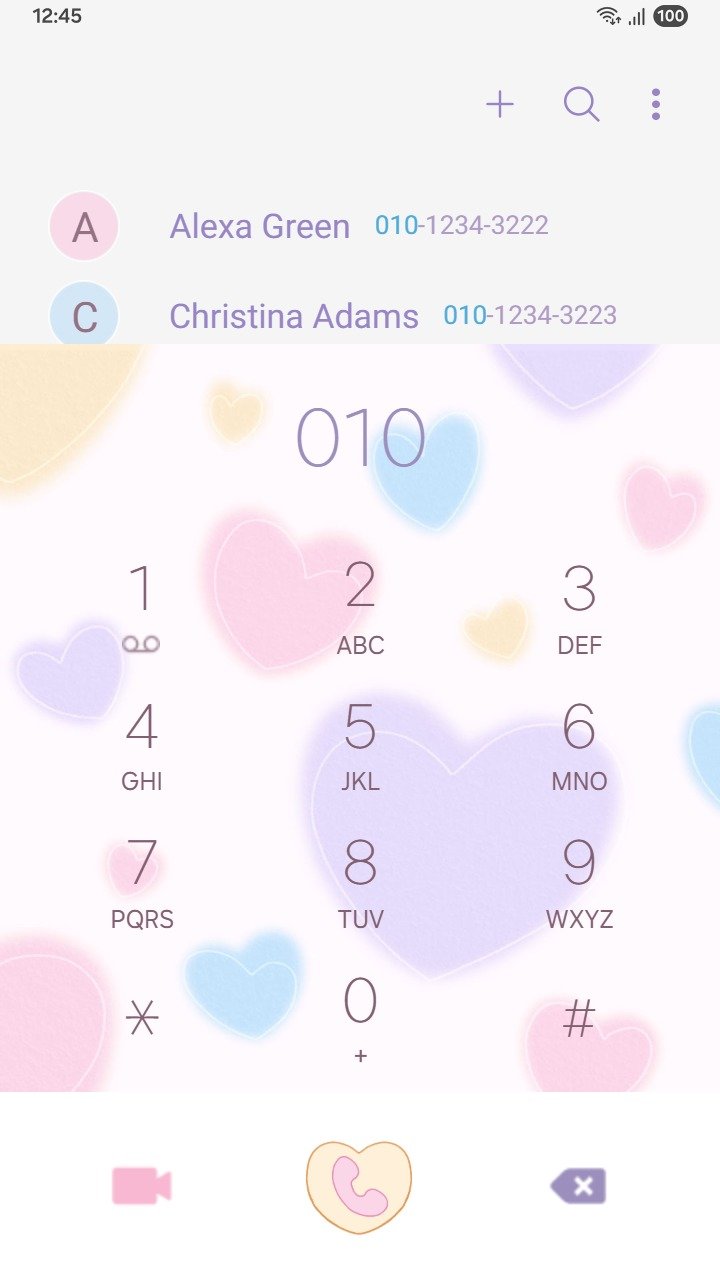Enter digit 6 MNO key

pyautogui.click(x=579, y=745)
